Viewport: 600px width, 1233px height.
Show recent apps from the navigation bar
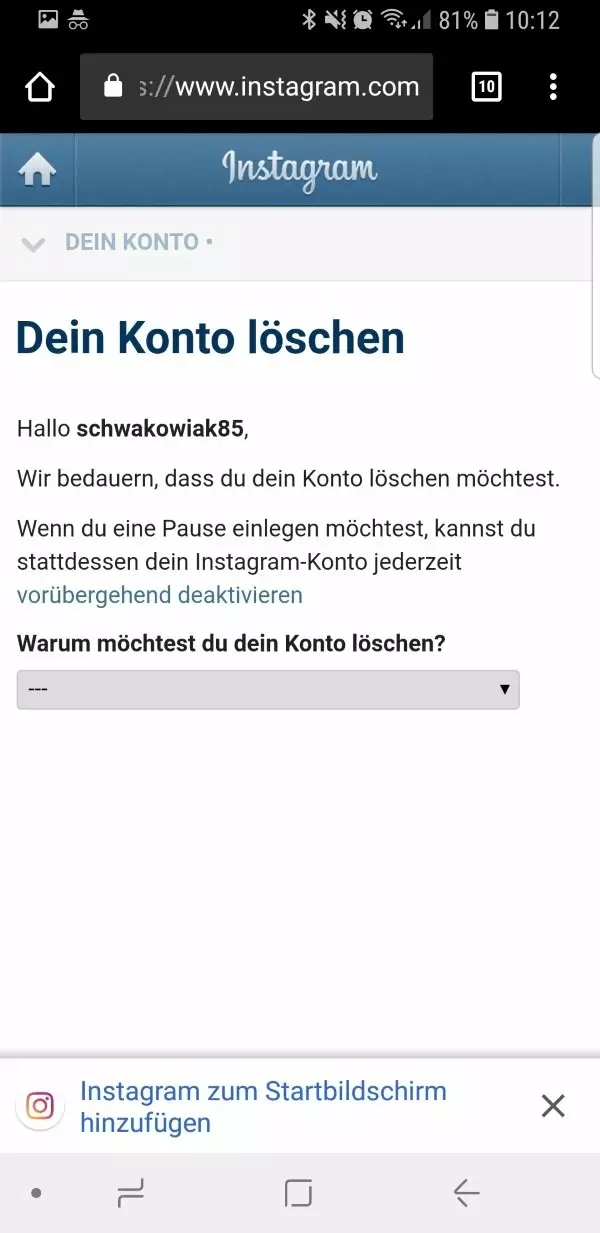point(131,1193)
